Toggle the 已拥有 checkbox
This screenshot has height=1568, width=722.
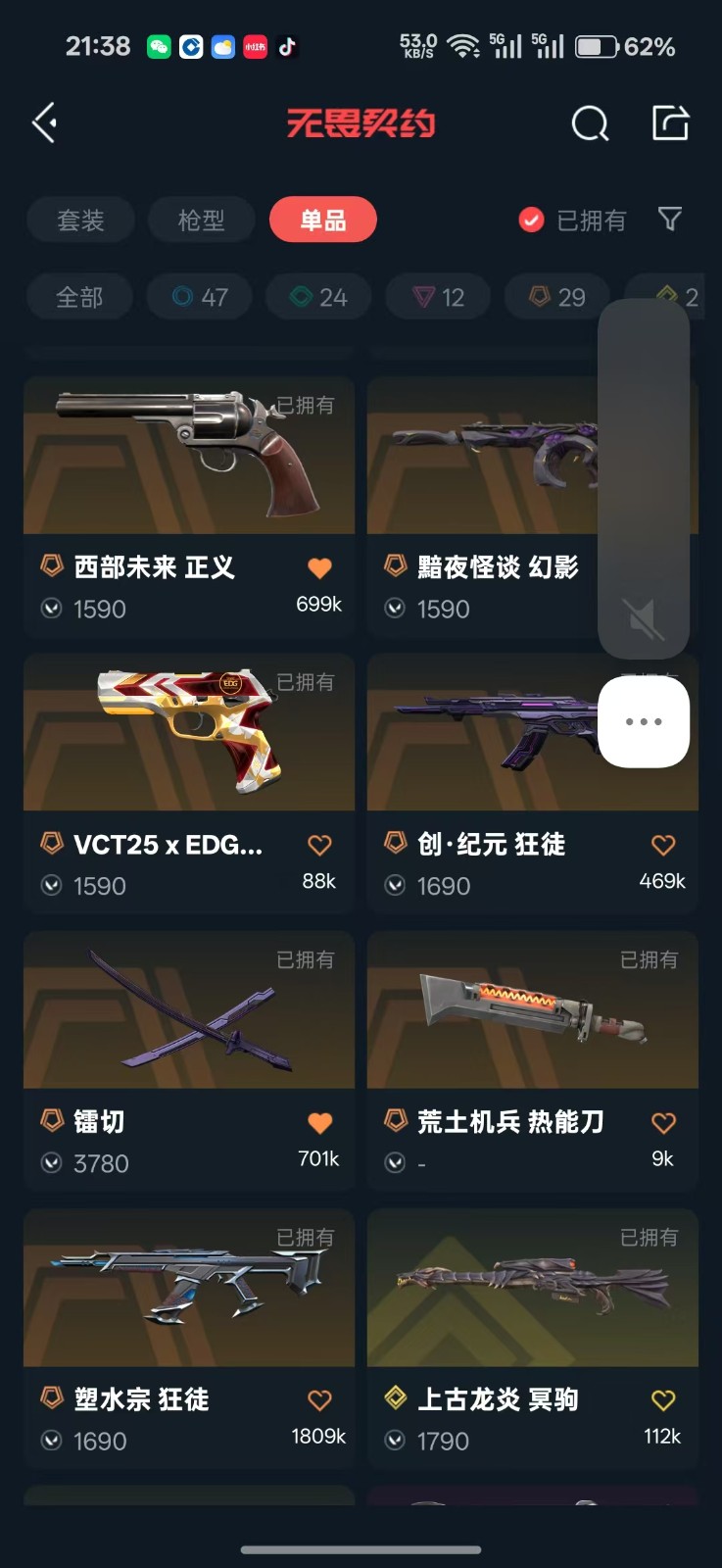(x=531, y=220)
